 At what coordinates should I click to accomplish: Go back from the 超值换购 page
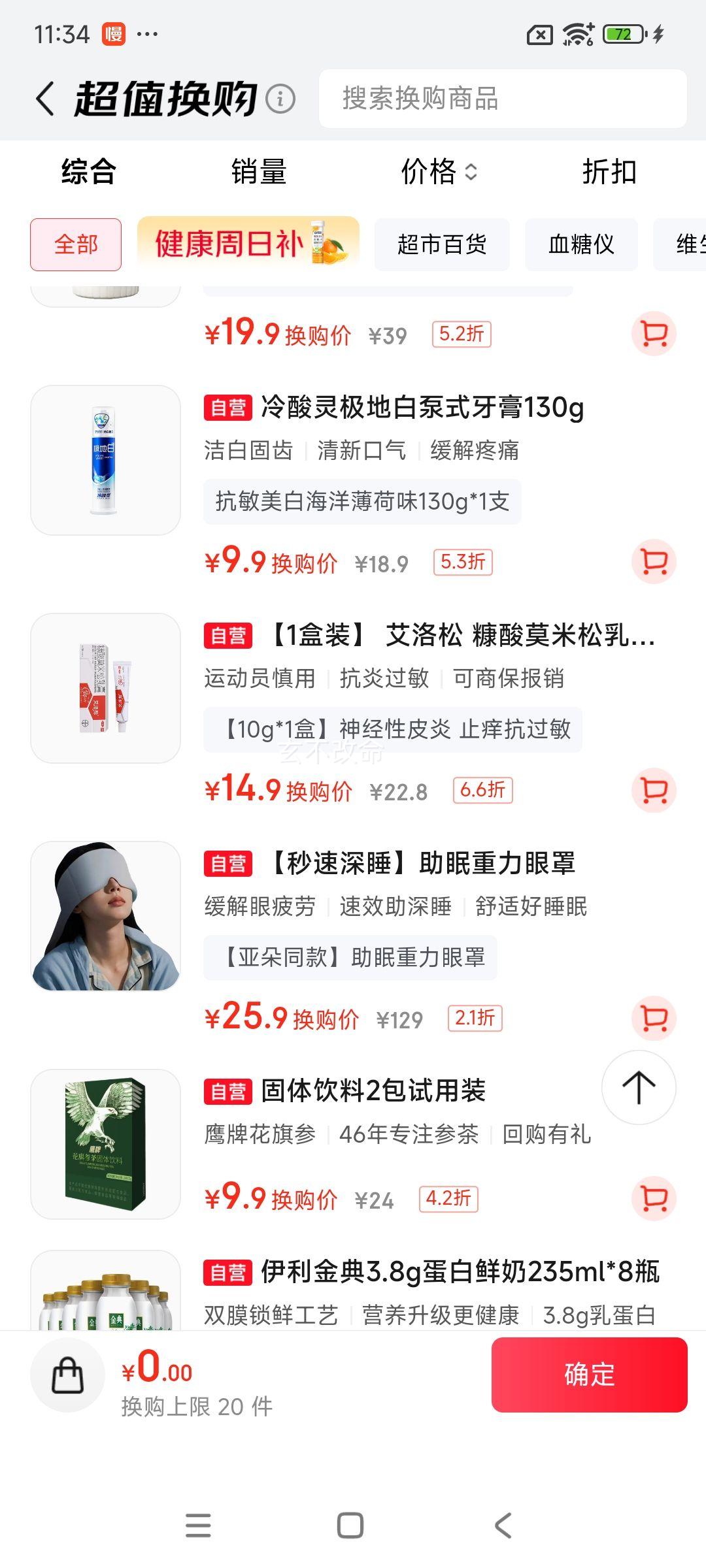click(44, 99)
